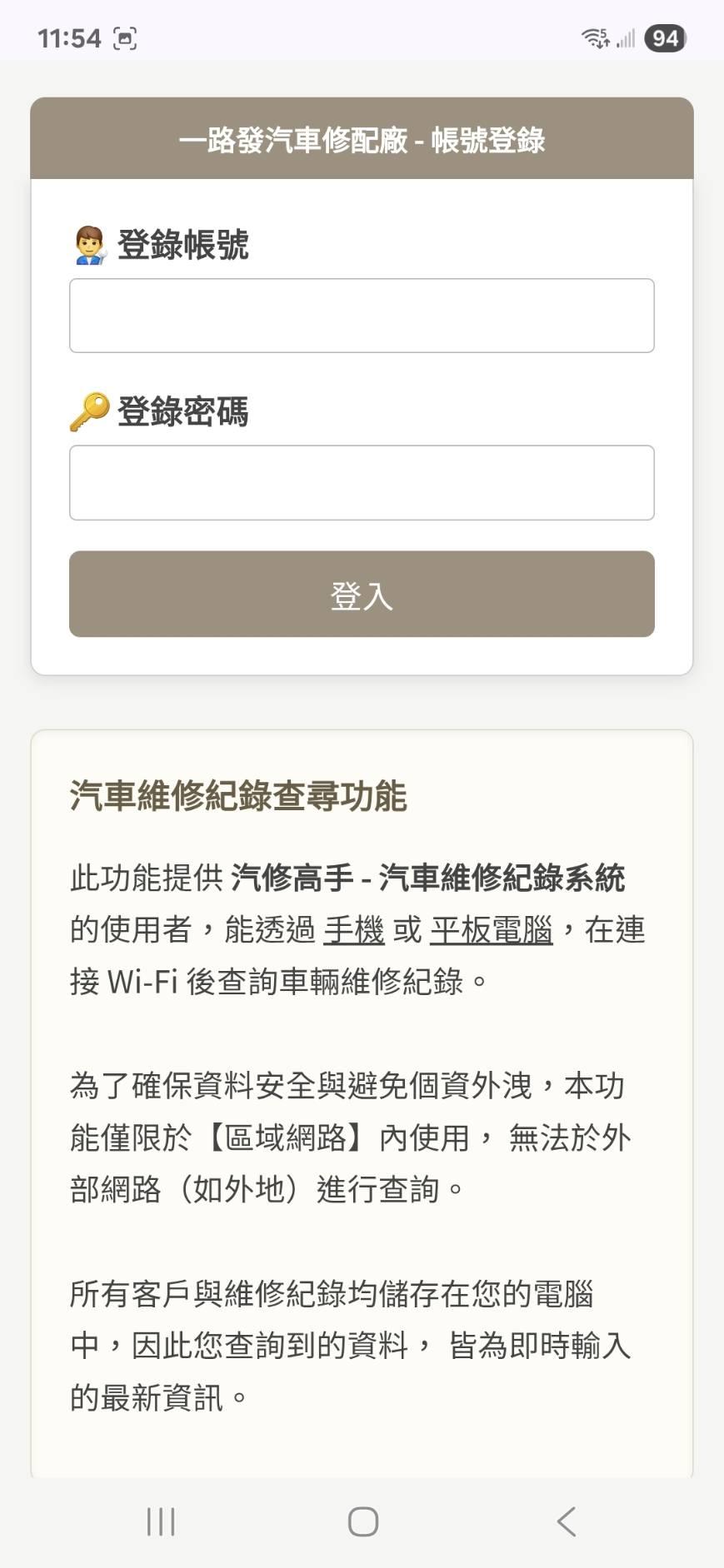This screenshot has height=1568, width=724.
Task: Go back with system back button
Action: (x=567, y=1521)
